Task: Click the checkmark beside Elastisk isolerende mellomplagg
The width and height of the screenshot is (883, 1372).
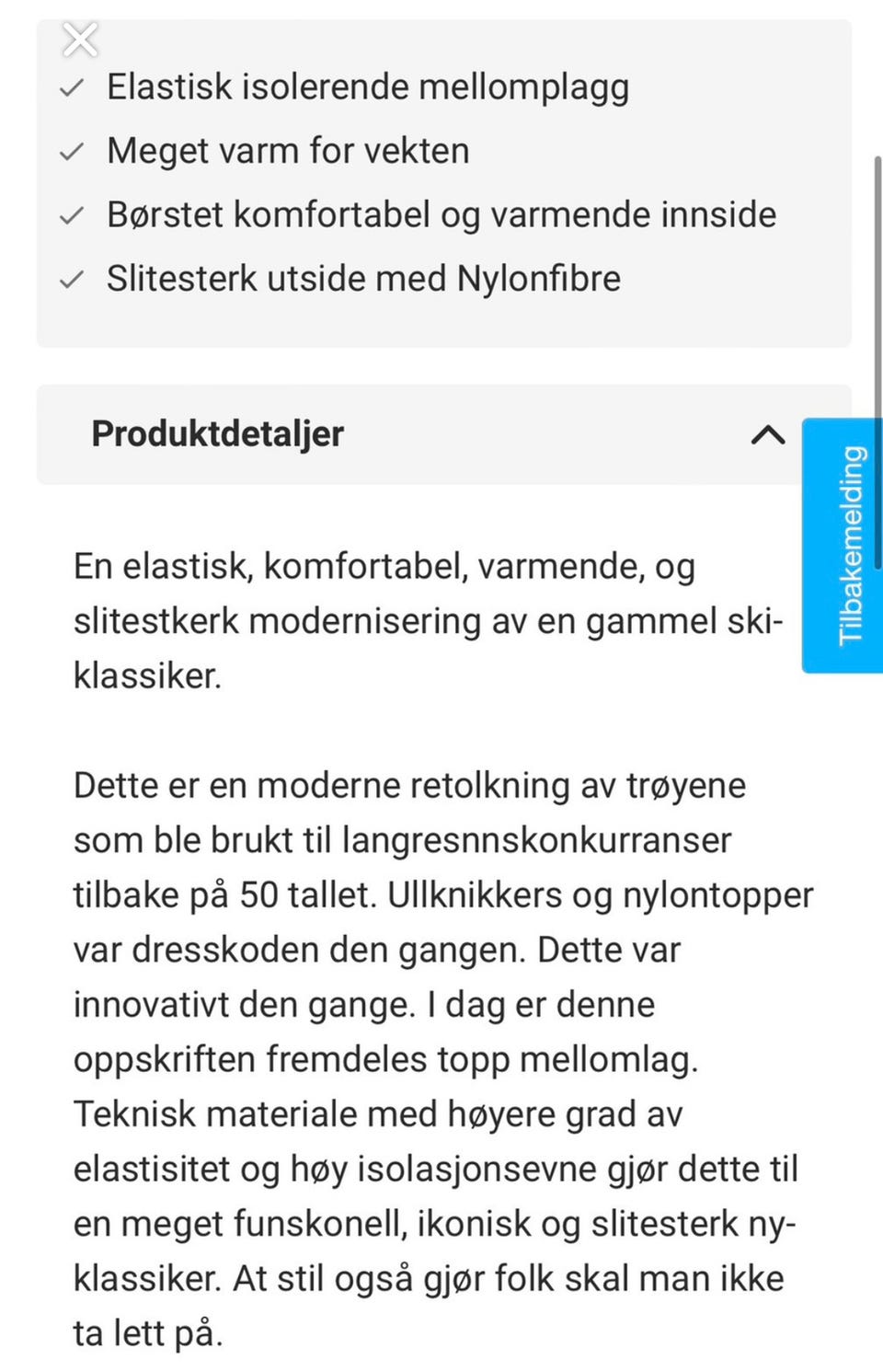Action: click(x=71, y=88)
